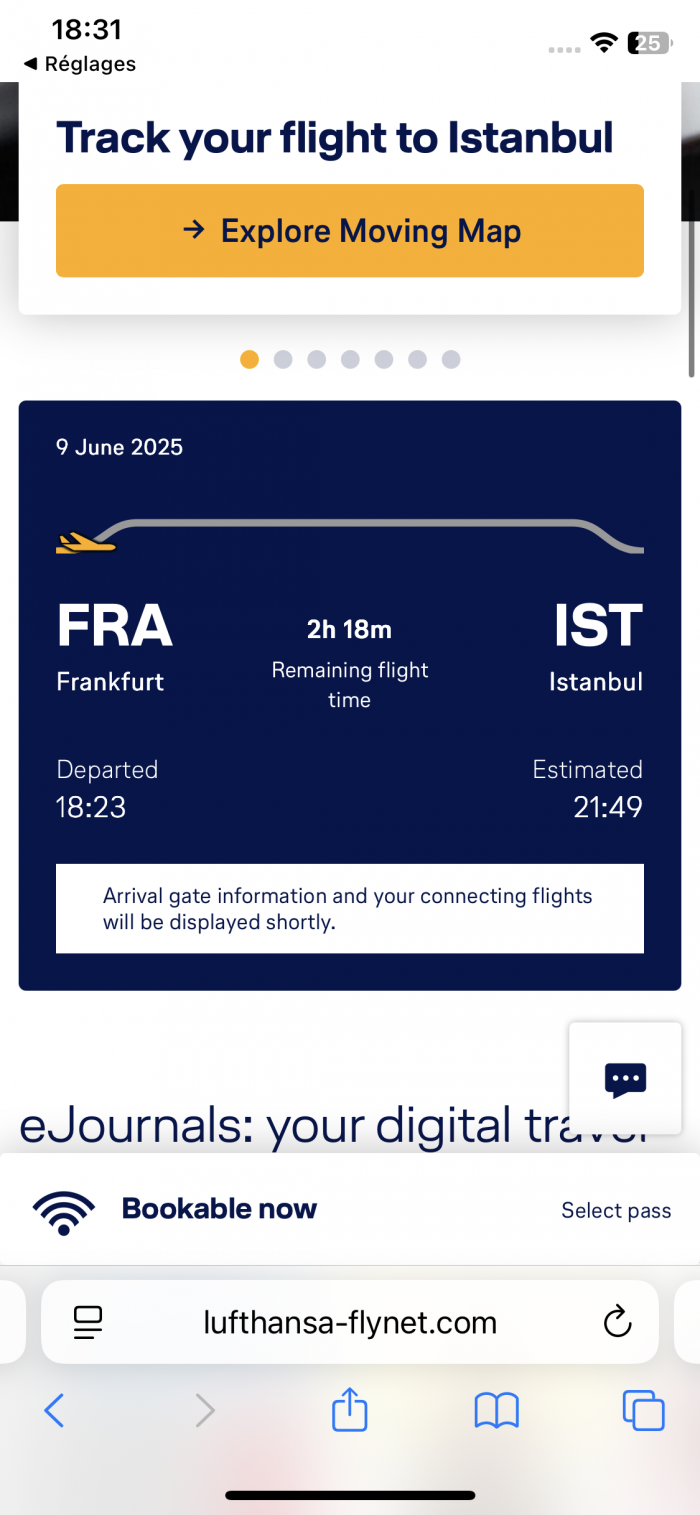The height and width of the screenshot is (1515, 700).
Task: Go back in Safari browser
Action: [55, 1411]
